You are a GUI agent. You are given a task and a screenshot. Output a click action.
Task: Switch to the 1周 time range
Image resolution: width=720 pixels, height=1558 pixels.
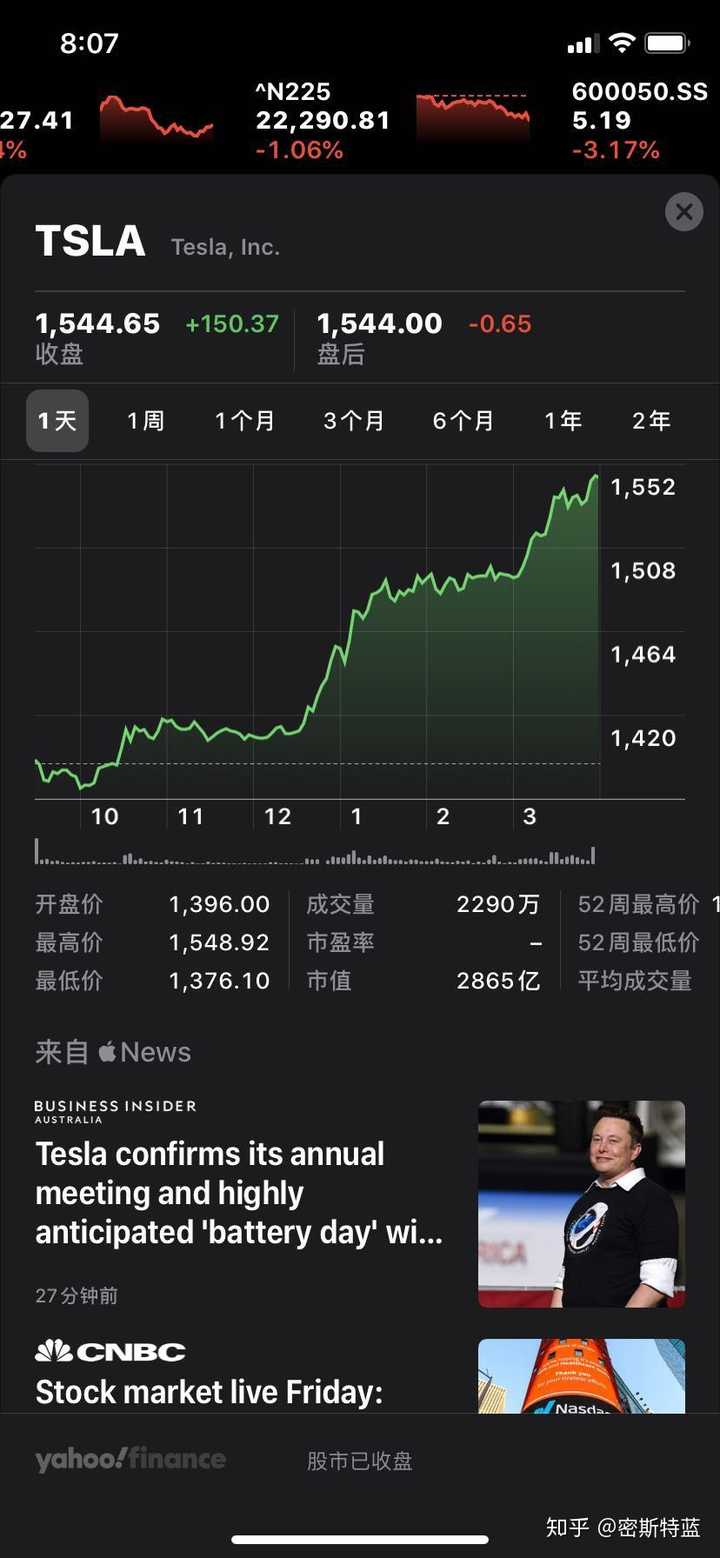coord(146,421)
